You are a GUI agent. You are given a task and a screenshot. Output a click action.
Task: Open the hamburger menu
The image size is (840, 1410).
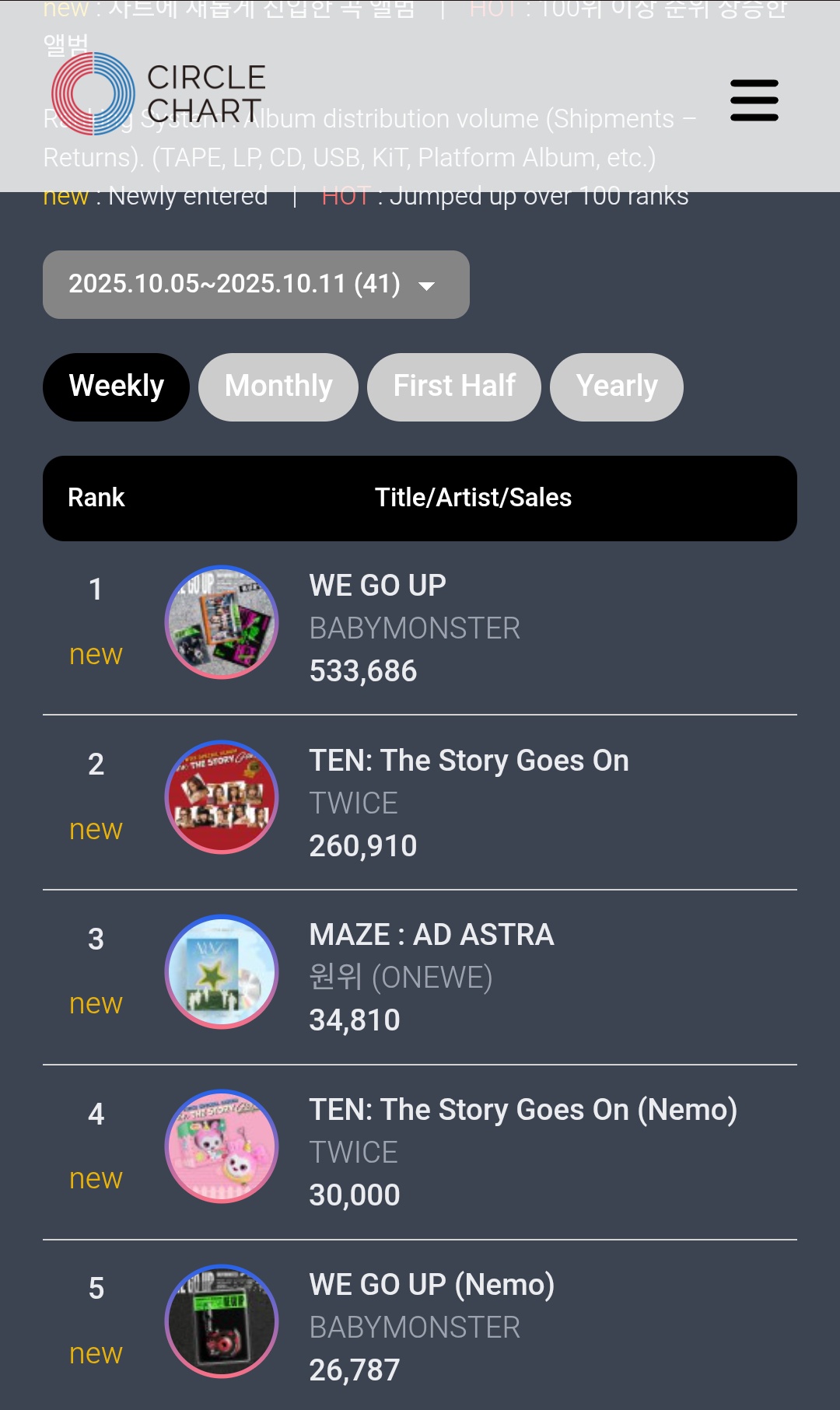pos(754,100)
